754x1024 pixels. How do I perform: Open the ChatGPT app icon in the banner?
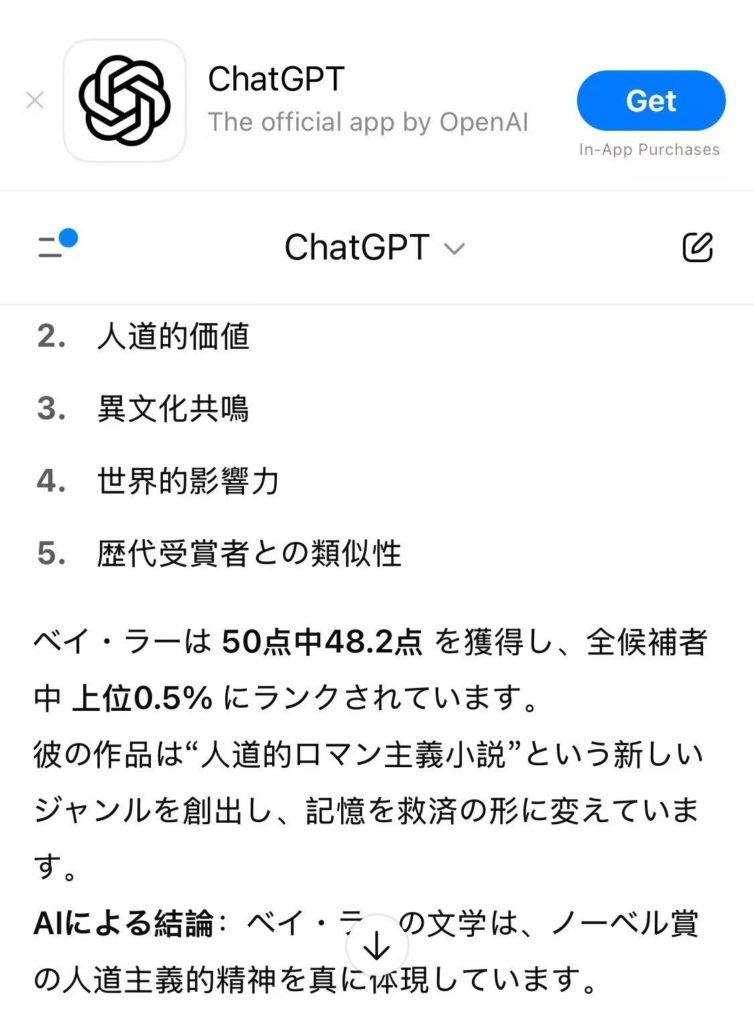[125, 101]
